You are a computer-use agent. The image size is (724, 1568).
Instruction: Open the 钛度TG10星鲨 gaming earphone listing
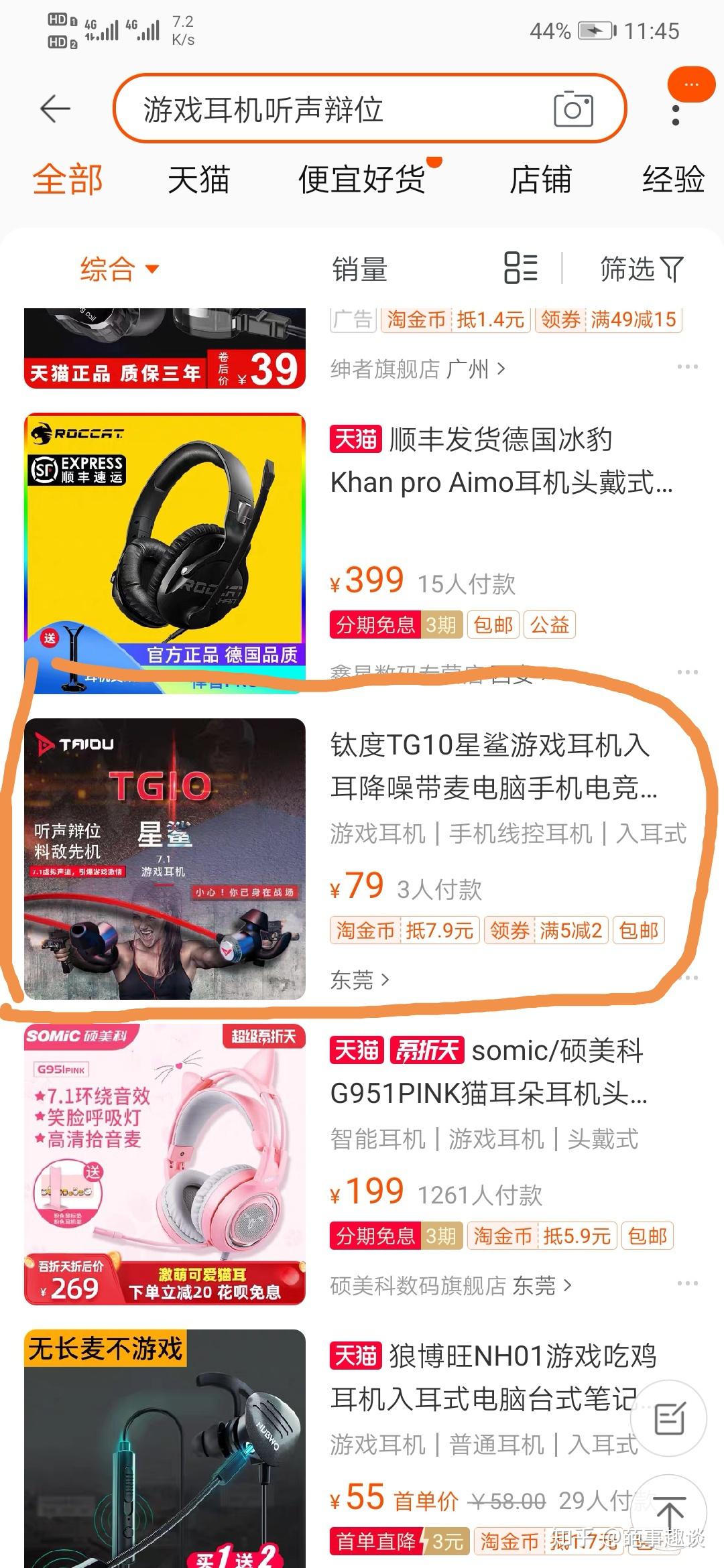pos(493,767)
